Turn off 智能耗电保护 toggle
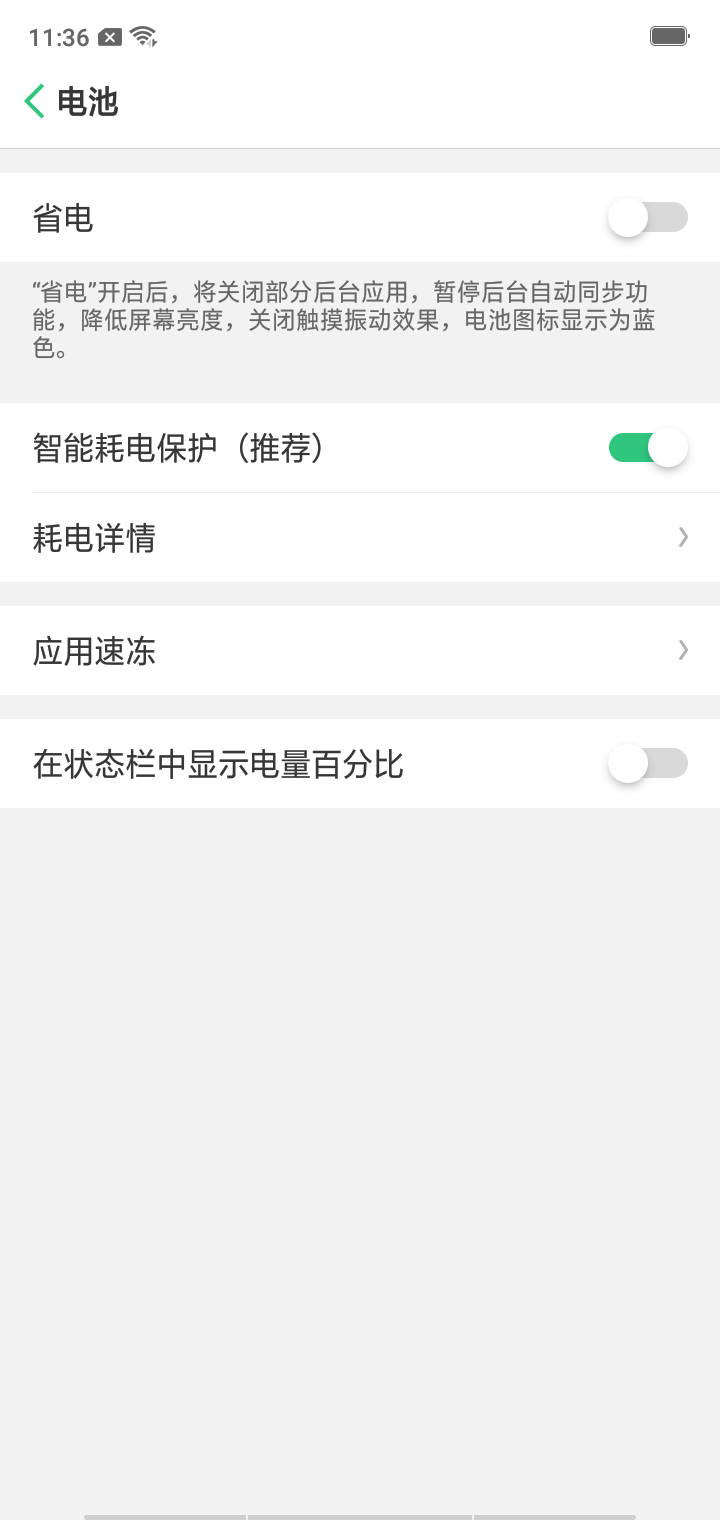The width and height of the screenshot is (720, 1520). 648,447
